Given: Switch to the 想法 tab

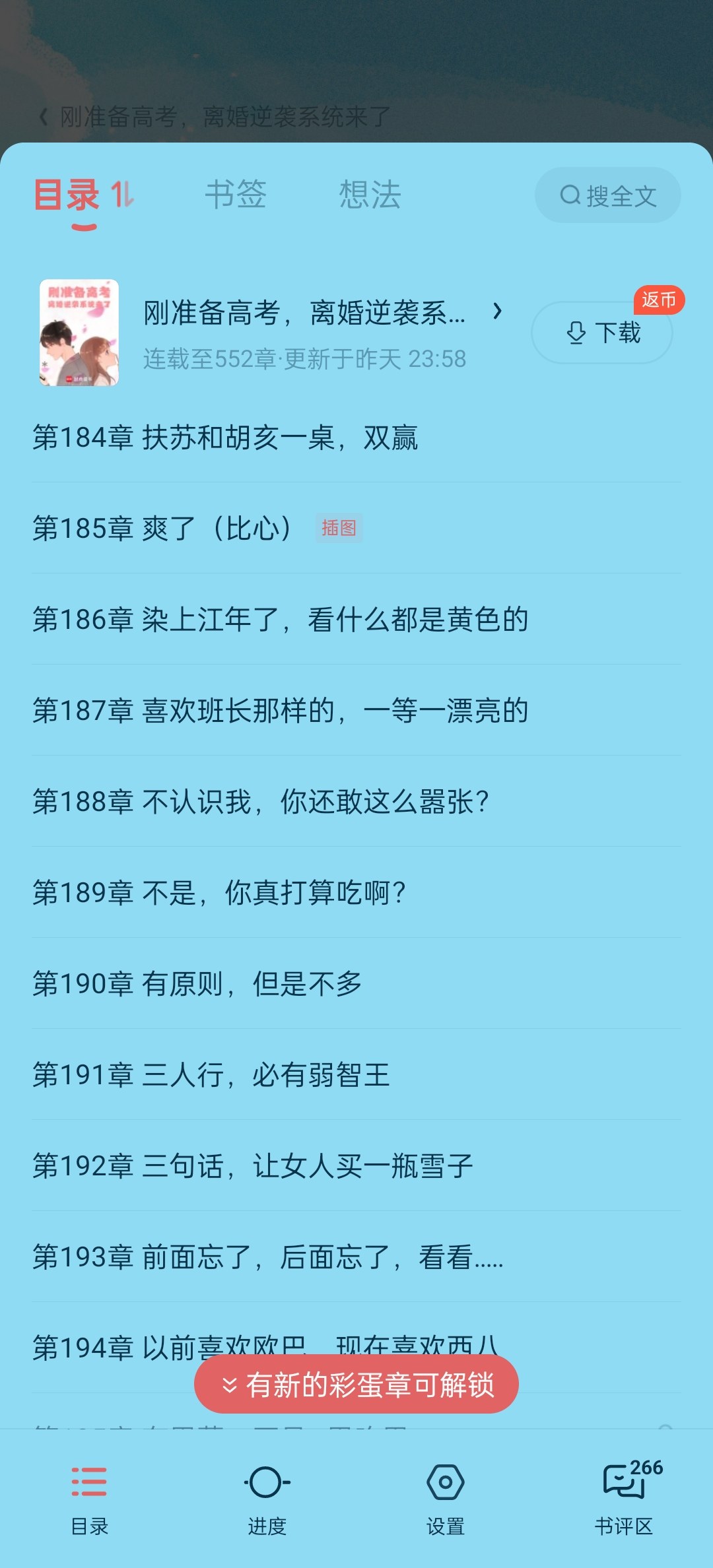Looking at the screenshot, I should click(x=370, y=195).
